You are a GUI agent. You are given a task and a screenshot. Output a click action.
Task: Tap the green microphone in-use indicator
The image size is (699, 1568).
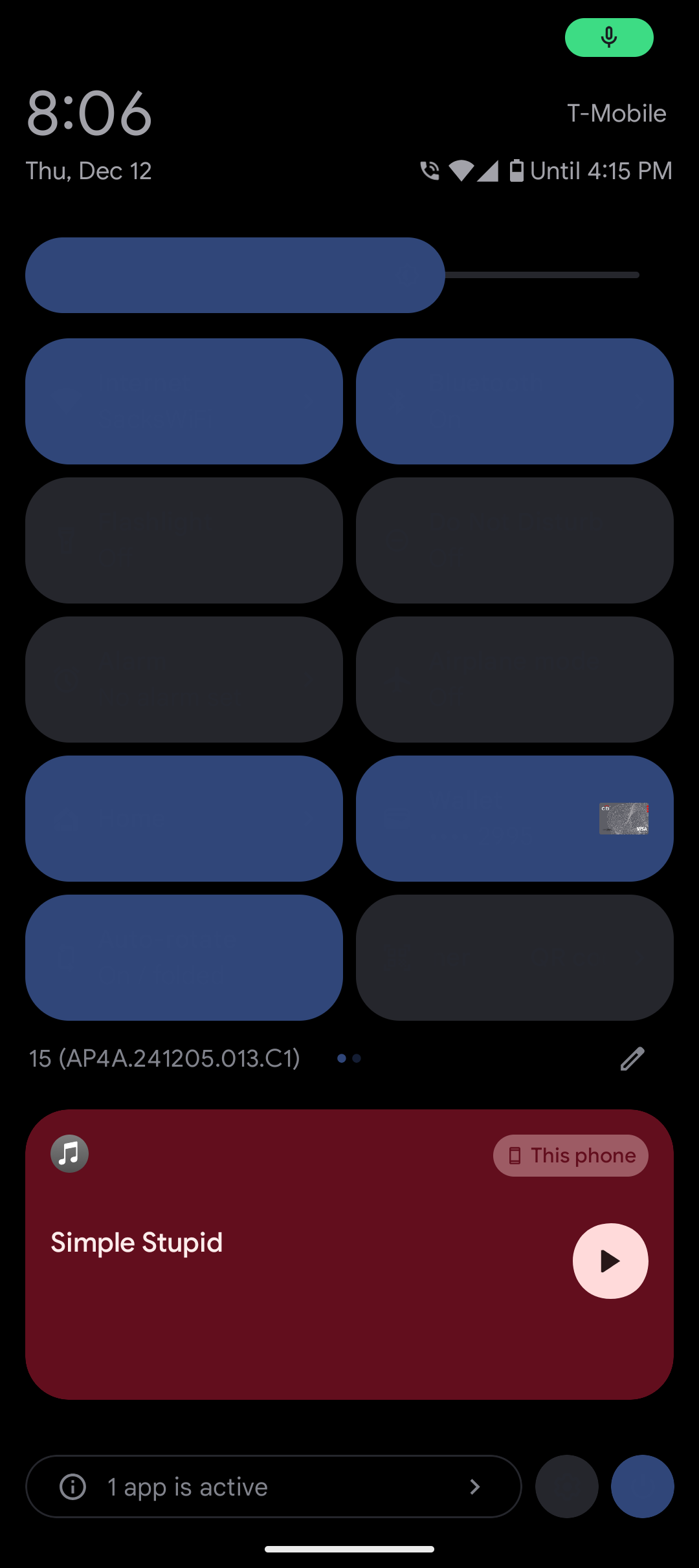point(609,38)
